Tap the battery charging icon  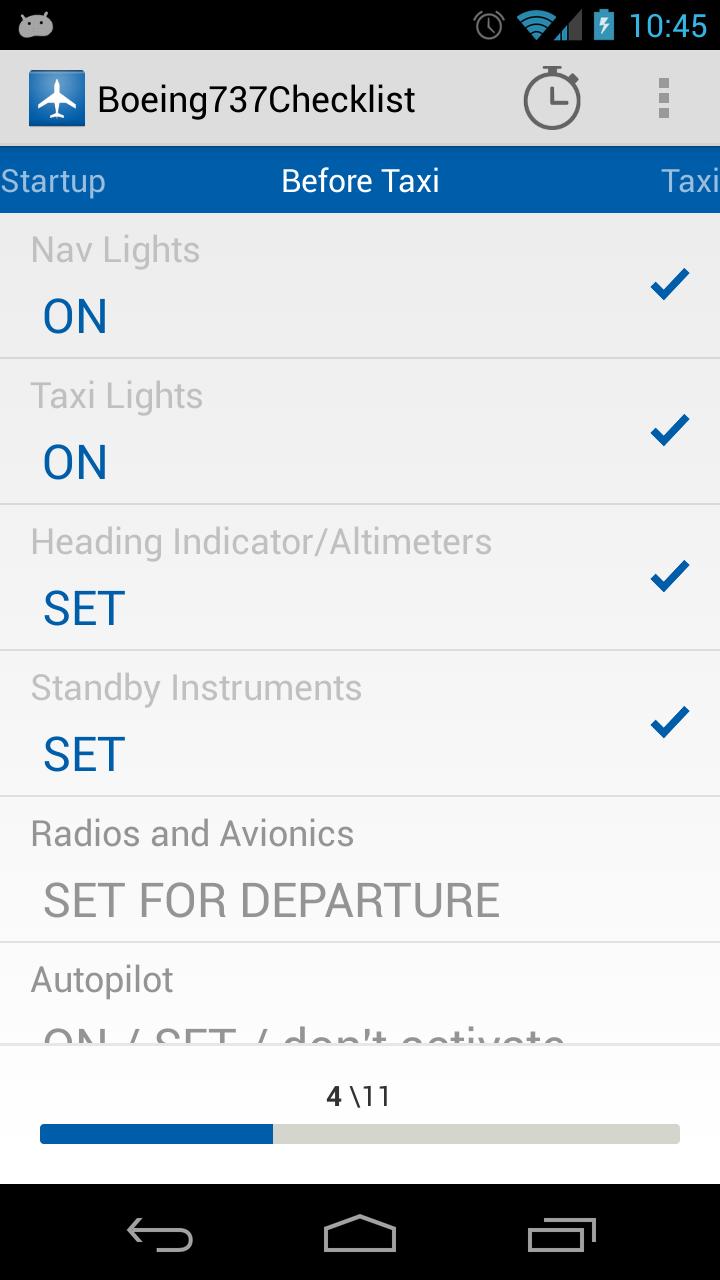[x=602, y=25]
